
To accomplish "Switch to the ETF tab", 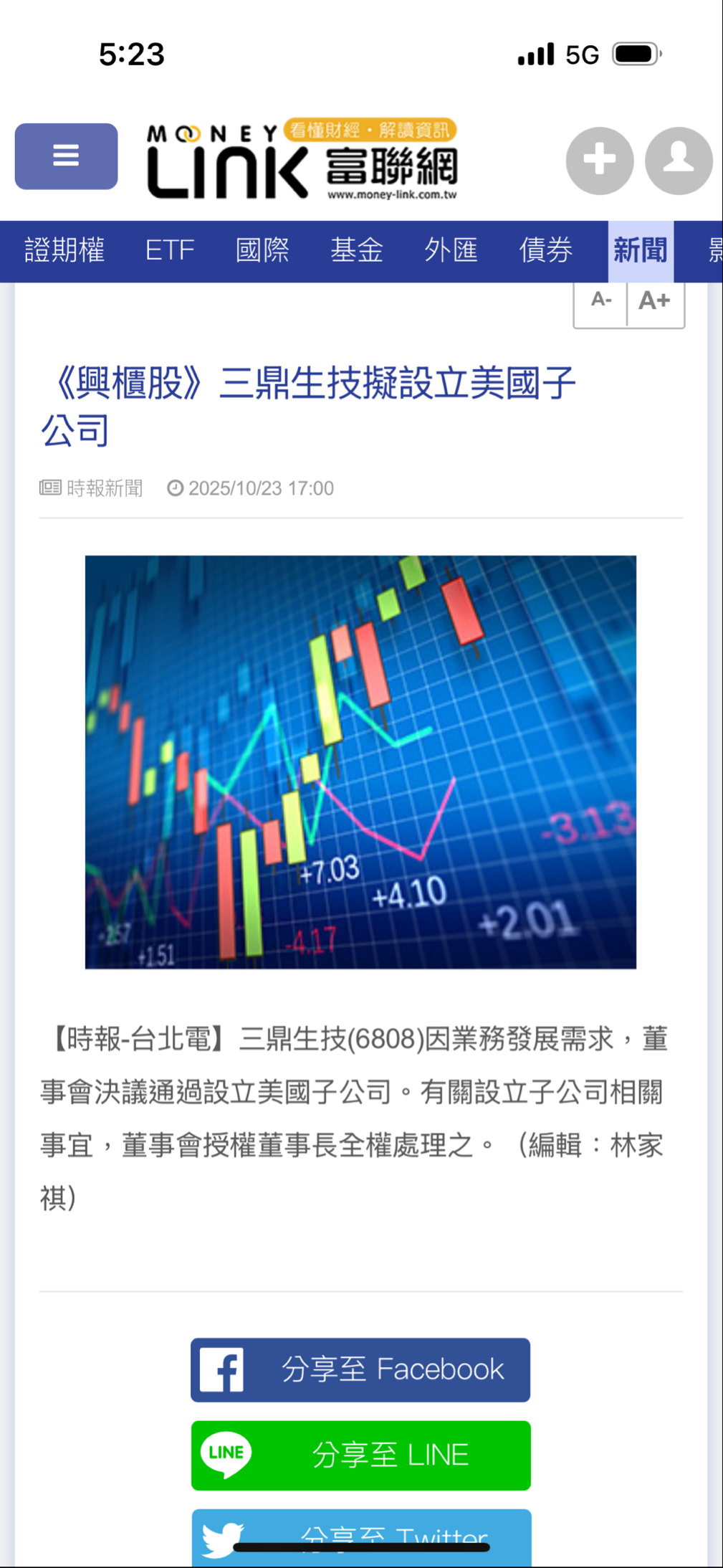I will pos(170,251).
